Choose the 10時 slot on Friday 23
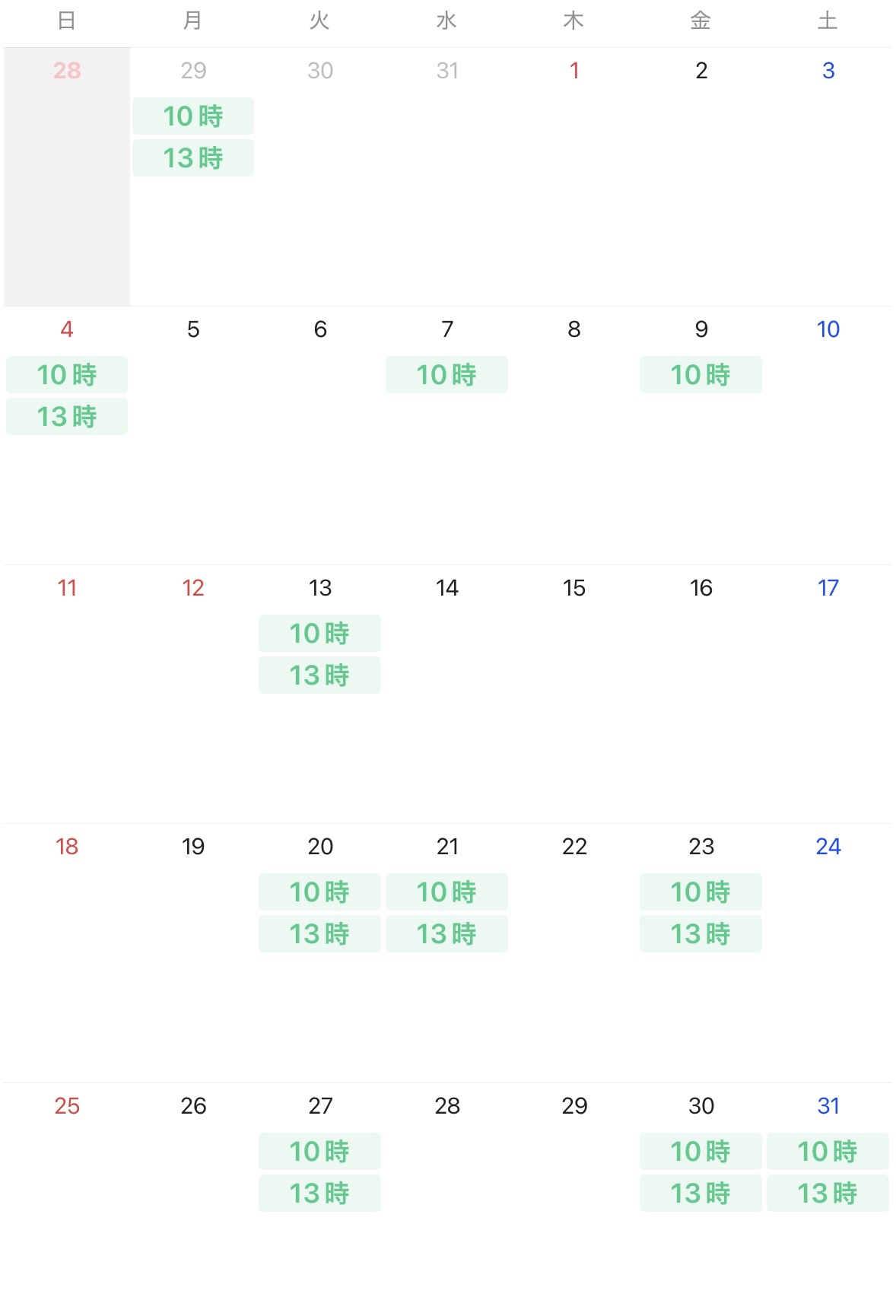 [x=701, y=892]
